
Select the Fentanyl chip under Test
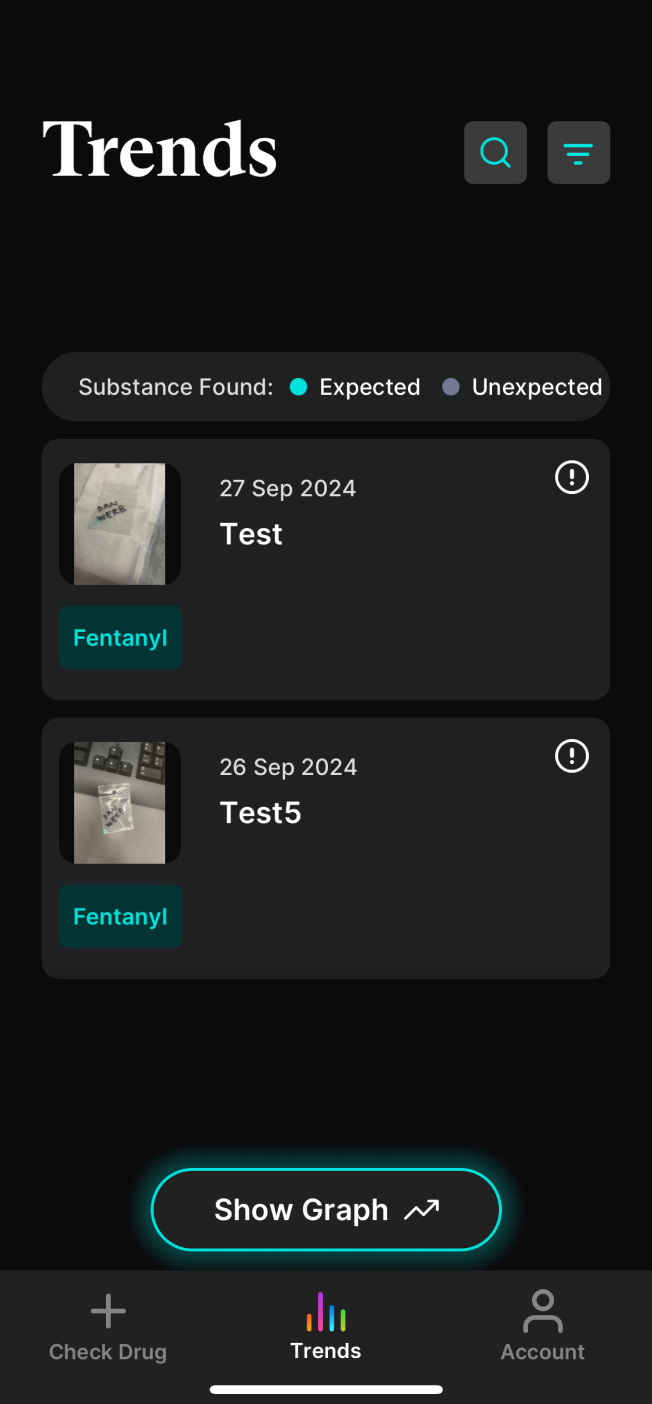click(120, 638)
